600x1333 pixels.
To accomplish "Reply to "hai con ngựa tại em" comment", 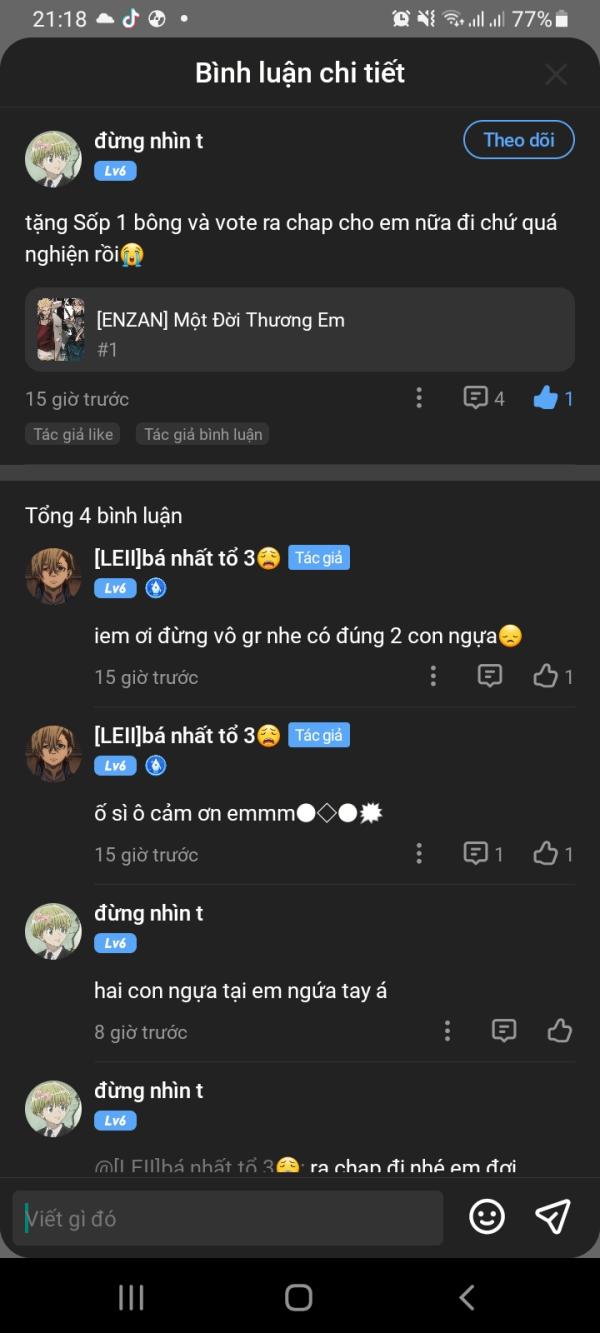I will [504, 1030].
